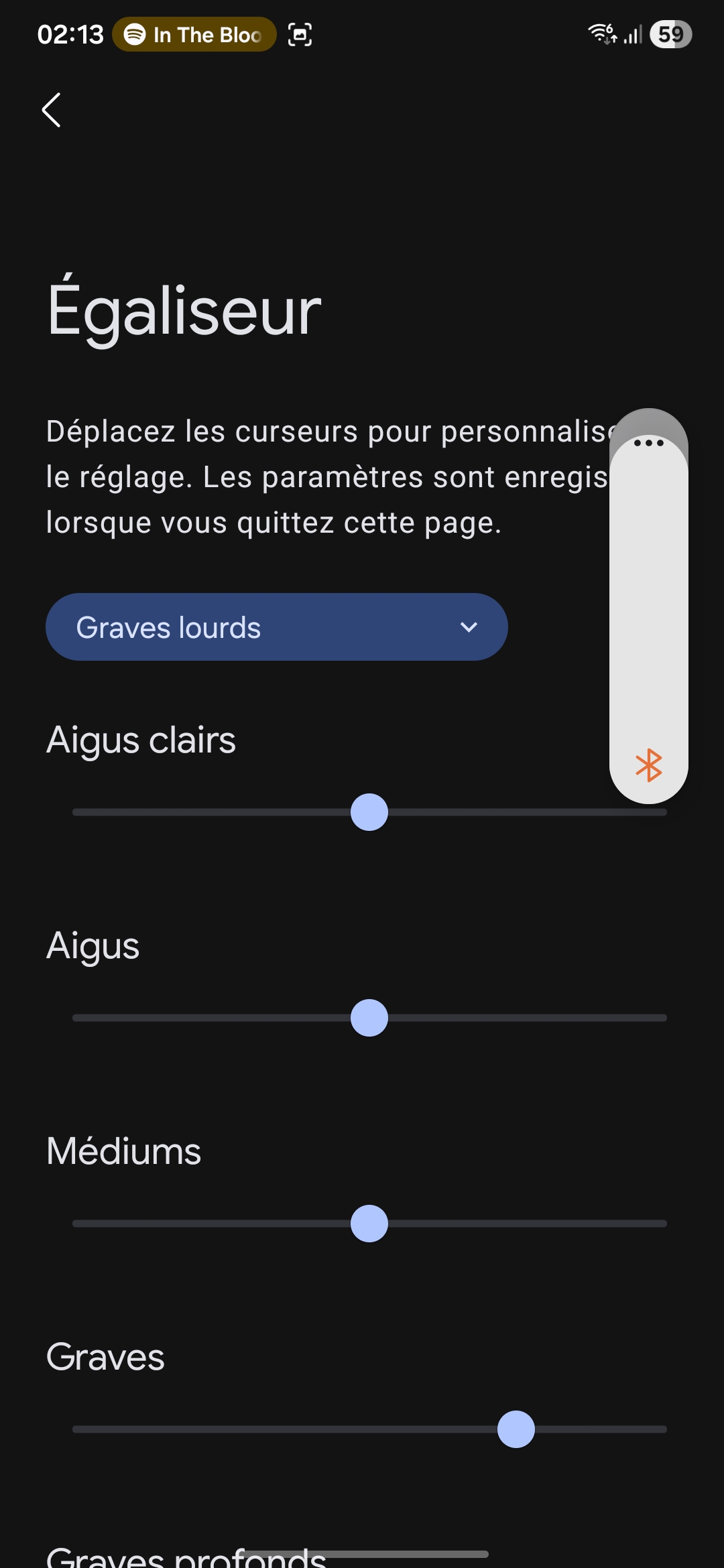Screen dimensions: 724x1568
Task: Expand the Graves lourds preset dropdown
Action: tap(276, 627)
